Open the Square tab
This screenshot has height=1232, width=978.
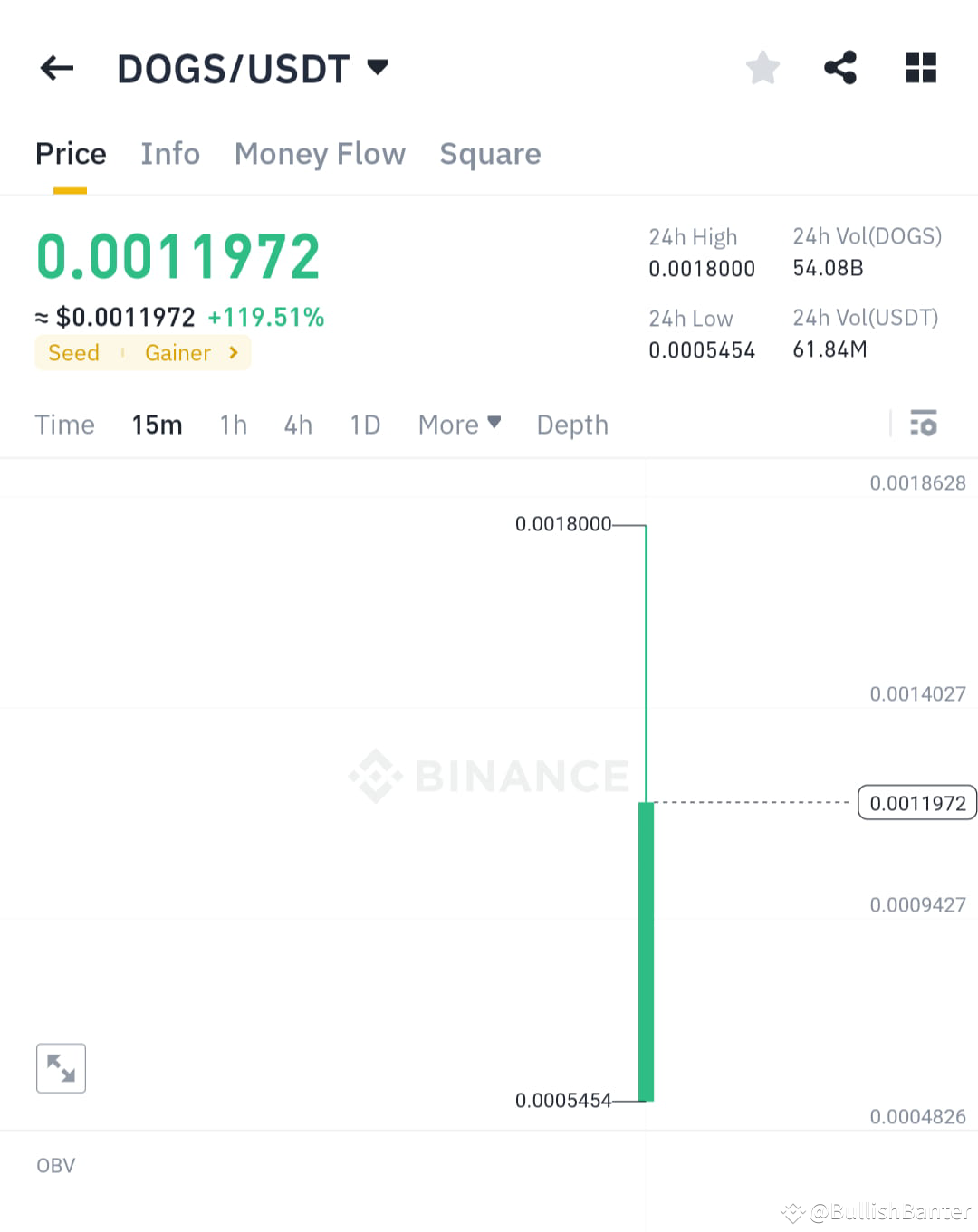coord(490,154)
